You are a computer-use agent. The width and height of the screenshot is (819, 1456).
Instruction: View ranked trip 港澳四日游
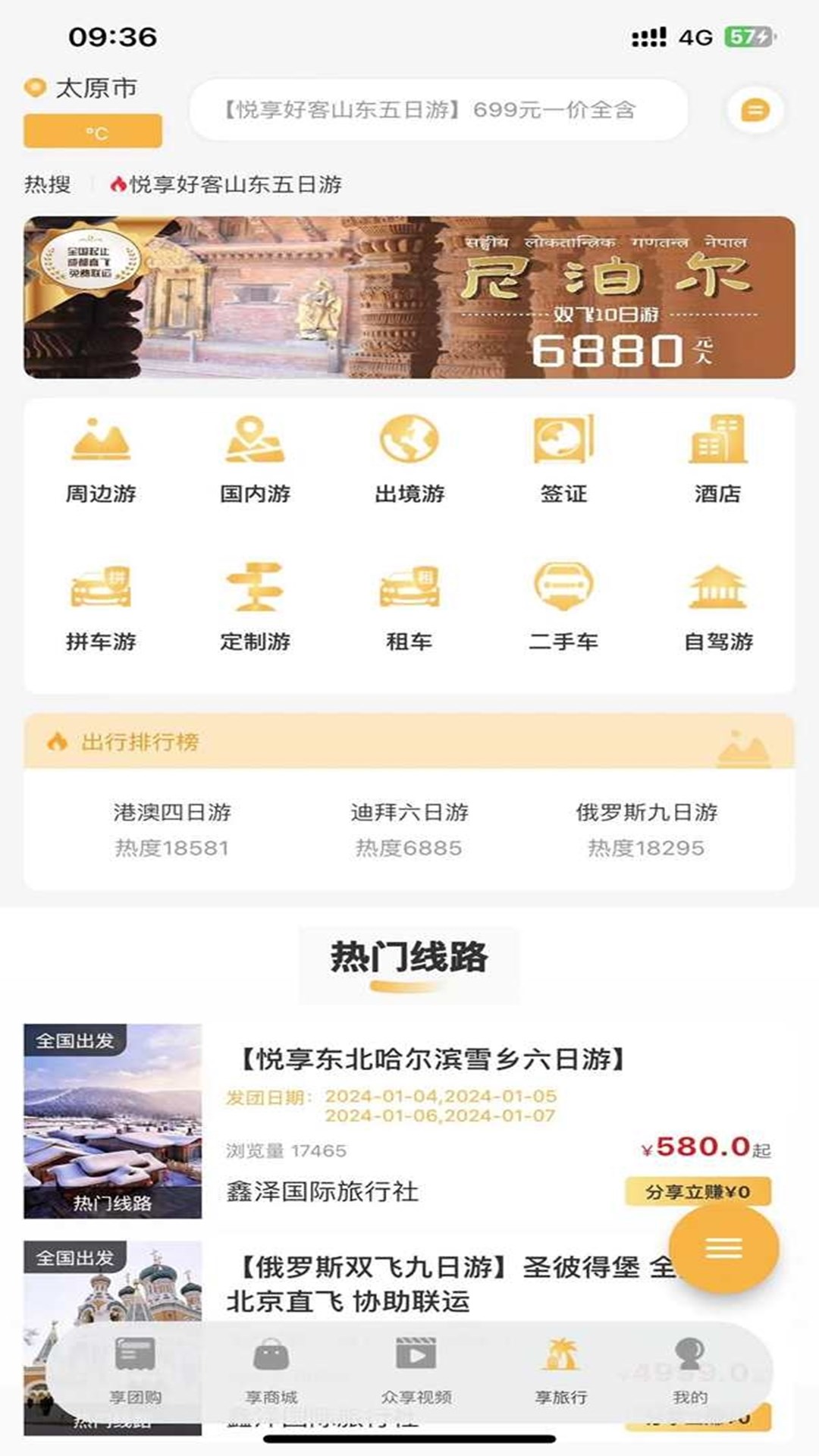[172, 828]
